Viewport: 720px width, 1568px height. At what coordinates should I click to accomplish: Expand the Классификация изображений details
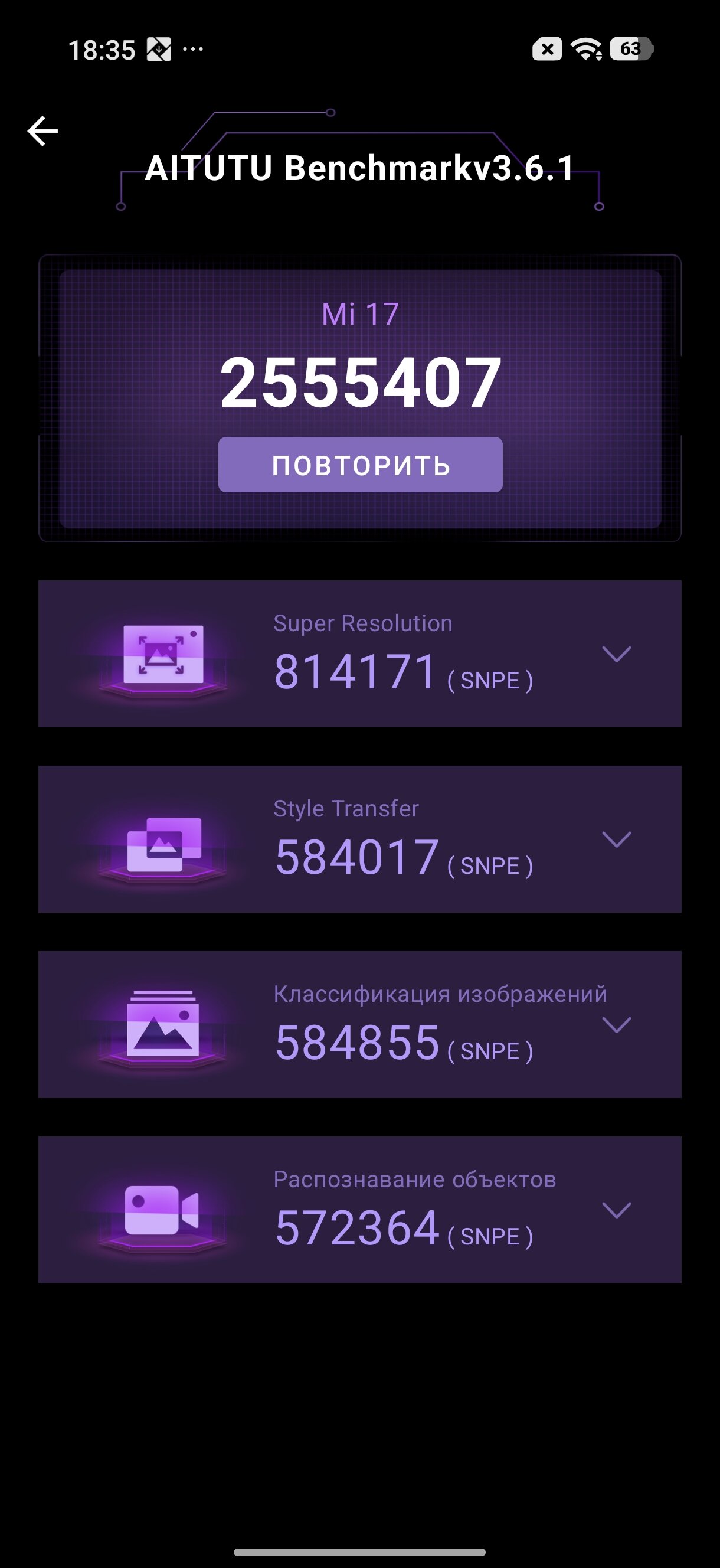pyautogui.click(x=616, y=1025)
